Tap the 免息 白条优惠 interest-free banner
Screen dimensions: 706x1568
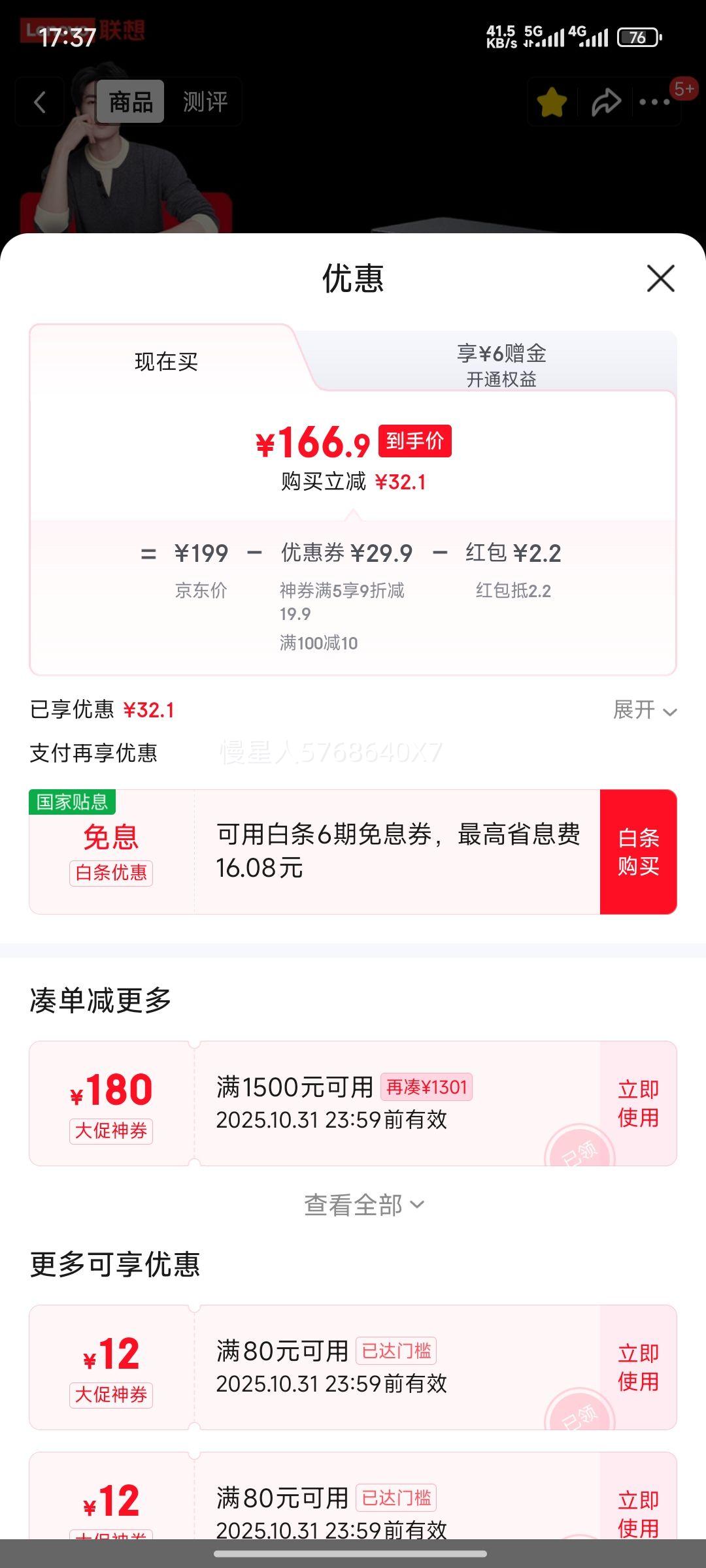(111, 851)
